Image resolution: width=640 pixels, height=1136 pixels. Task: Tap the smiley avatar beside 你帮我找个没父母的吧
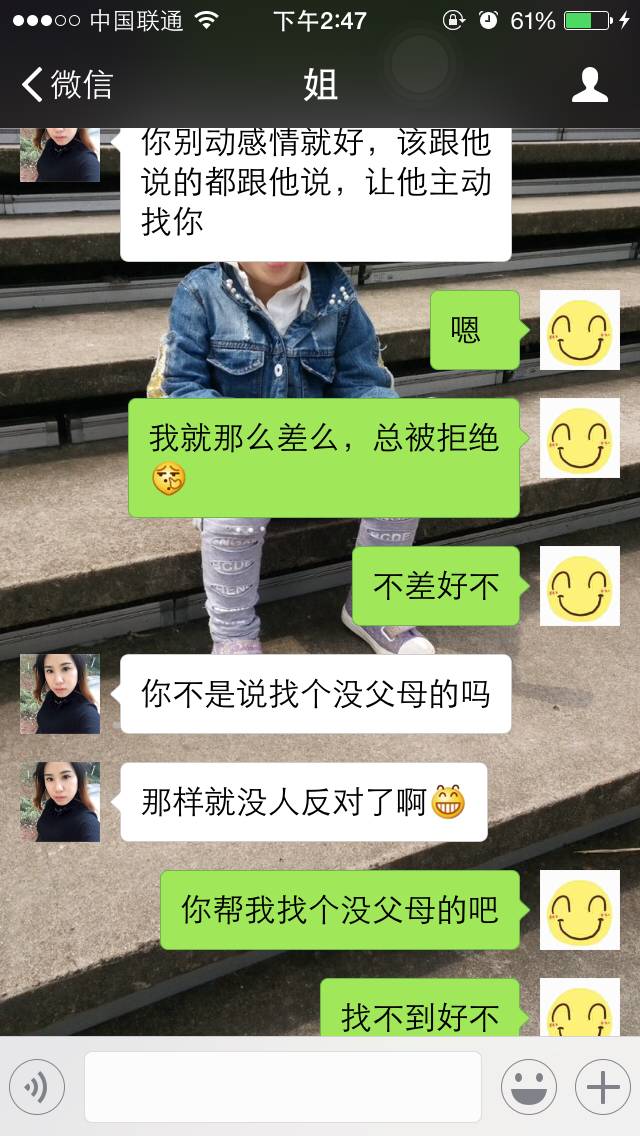point(580,910)
